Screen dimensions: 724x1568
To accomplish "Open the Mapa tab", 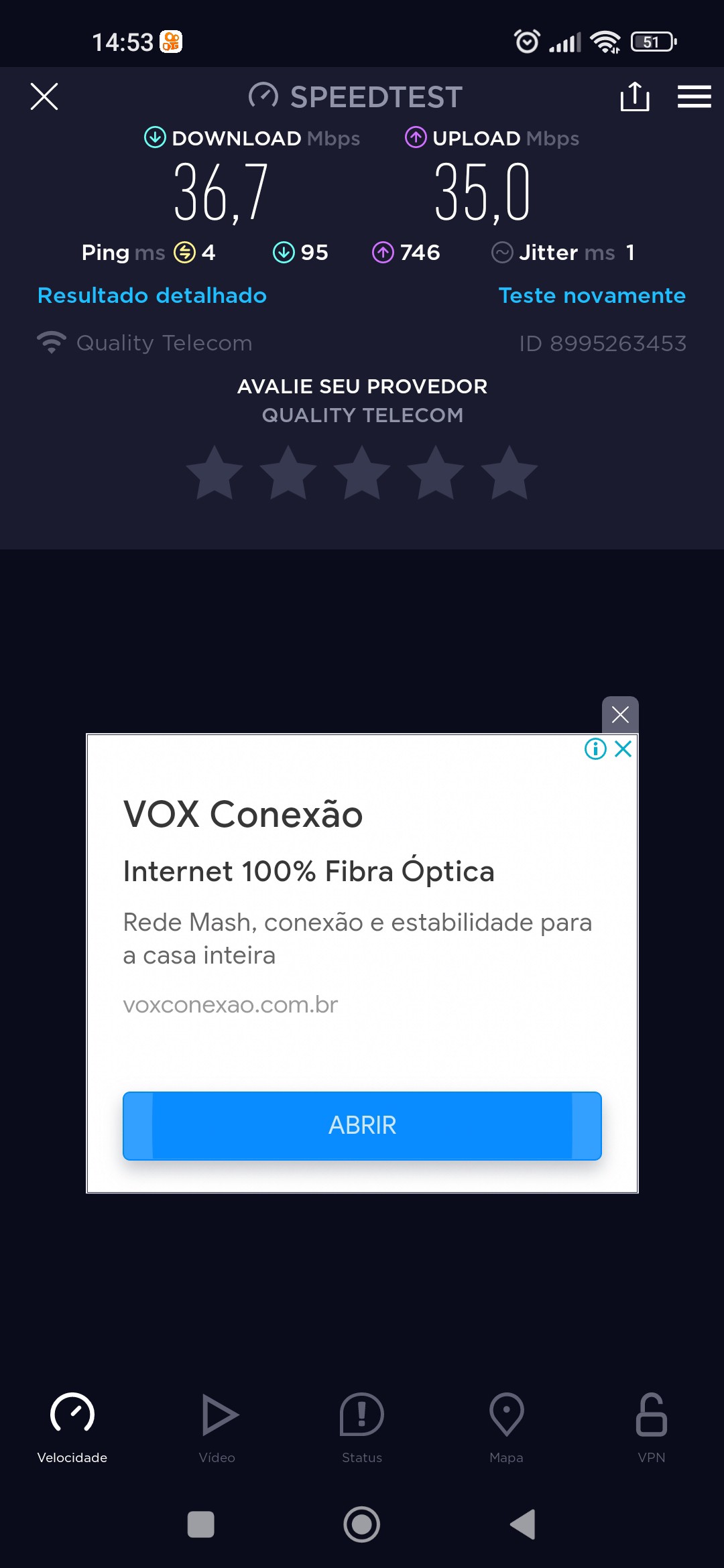I will pos(507,1426).
